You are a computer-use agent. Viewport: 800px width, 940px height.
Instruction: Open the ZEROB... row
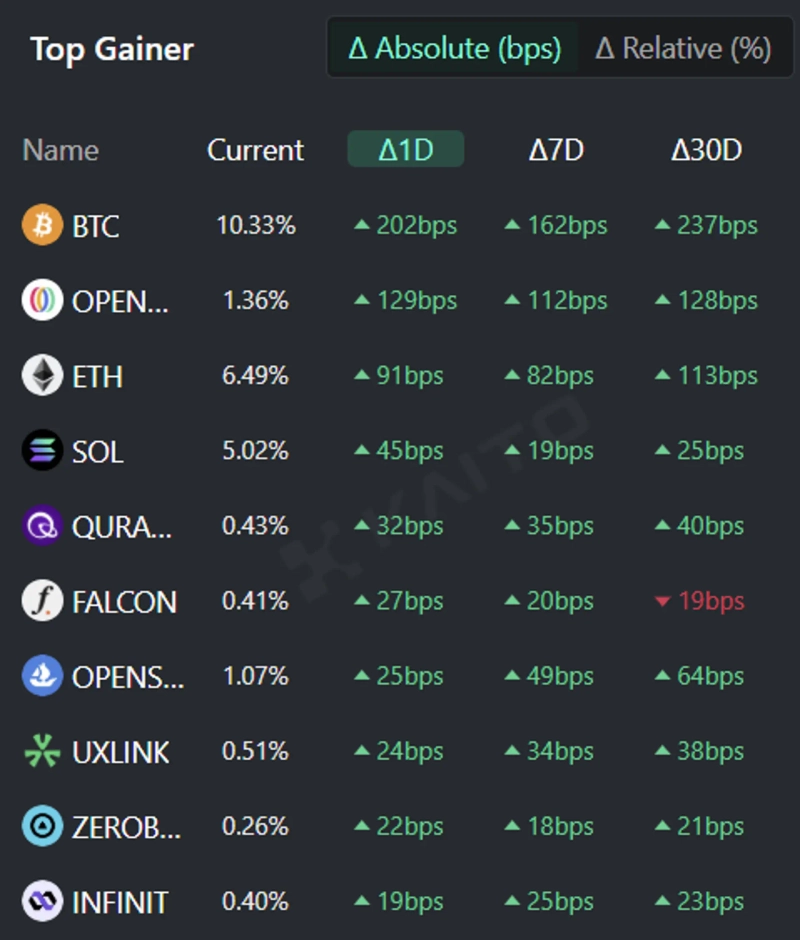point(125,827)
